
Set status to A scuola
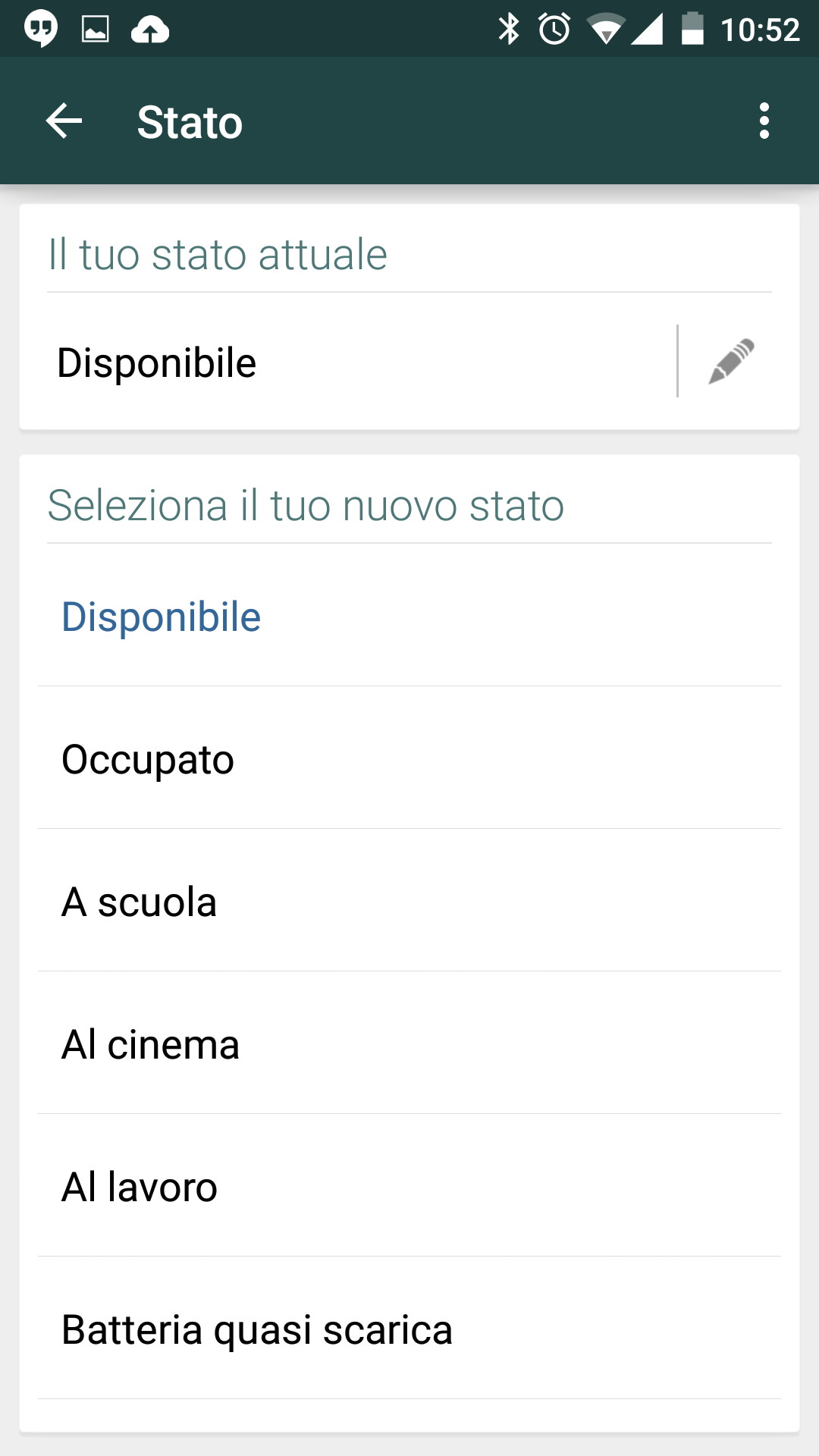tap(409, 901)
